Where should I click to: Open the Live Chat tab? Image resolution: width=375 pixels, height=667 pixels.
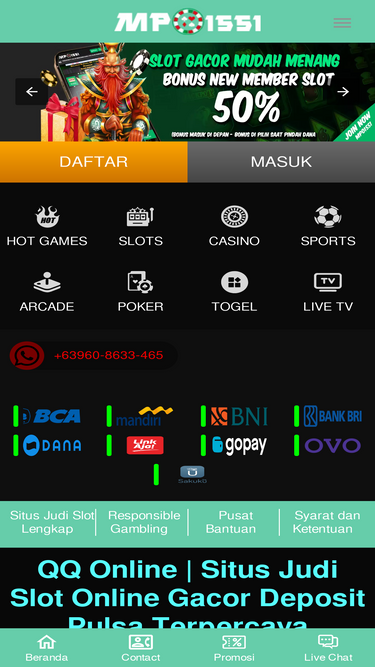[x=328, y=648]
